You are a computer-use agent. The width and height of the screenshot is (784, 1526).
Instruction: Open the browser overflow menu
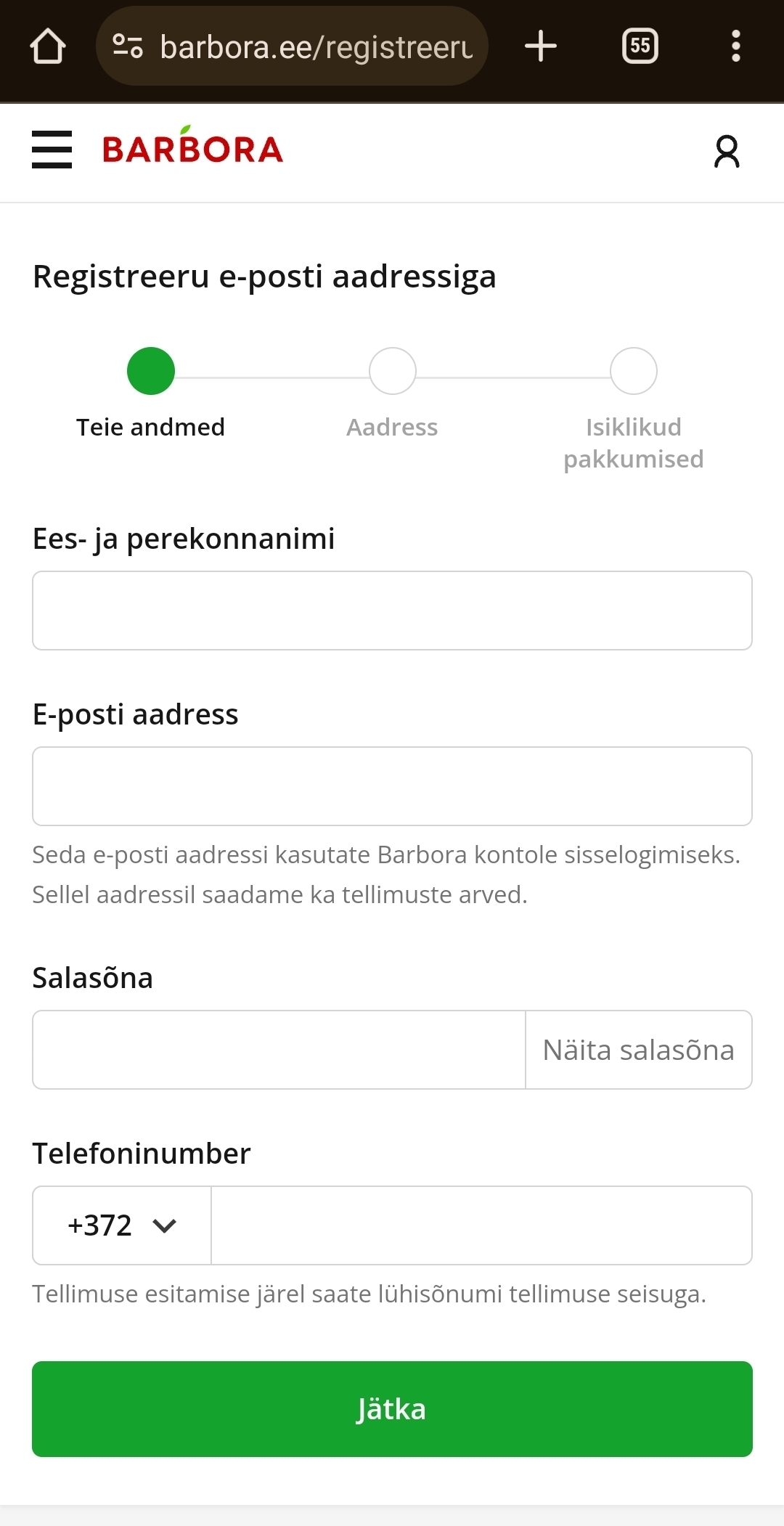(736, 46)
